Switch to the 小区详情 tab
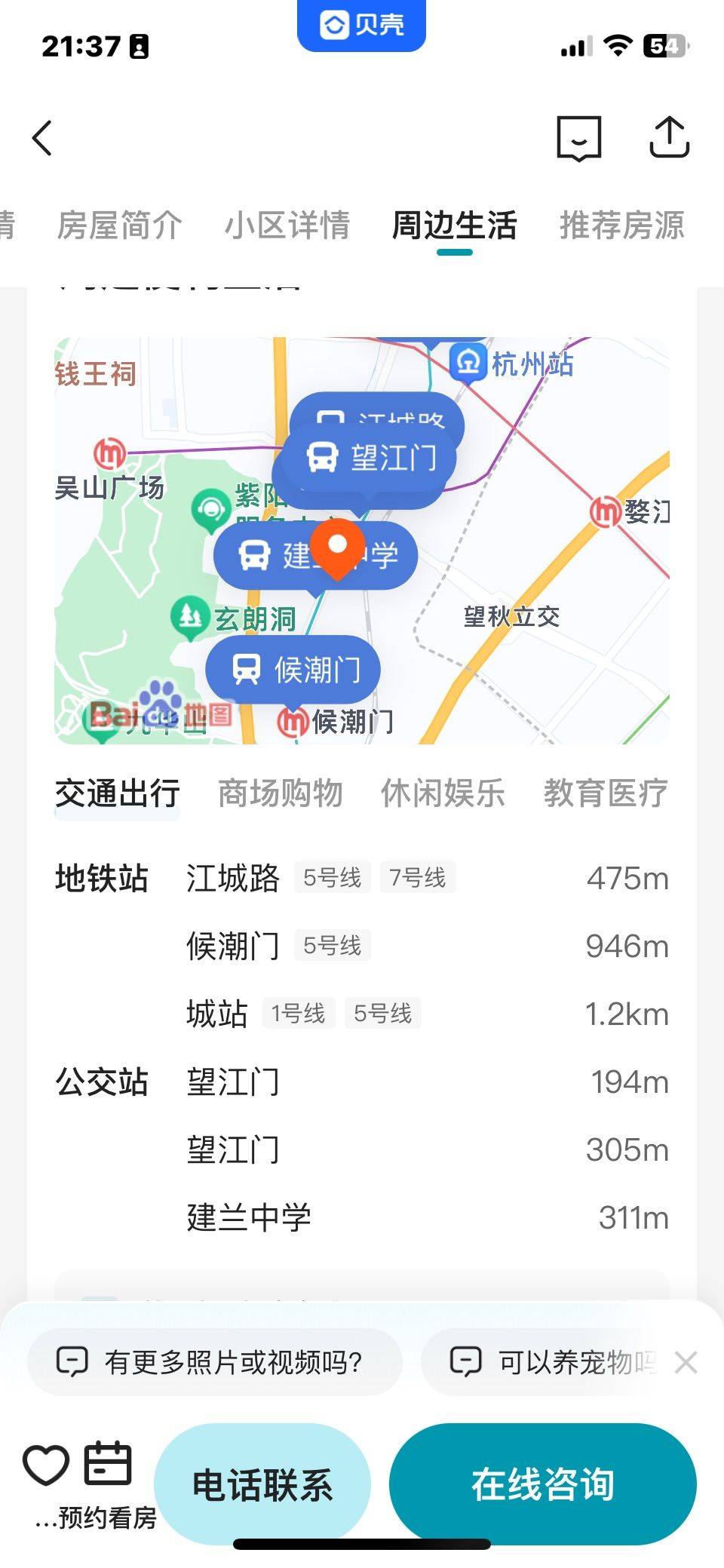 pos(287,226)
